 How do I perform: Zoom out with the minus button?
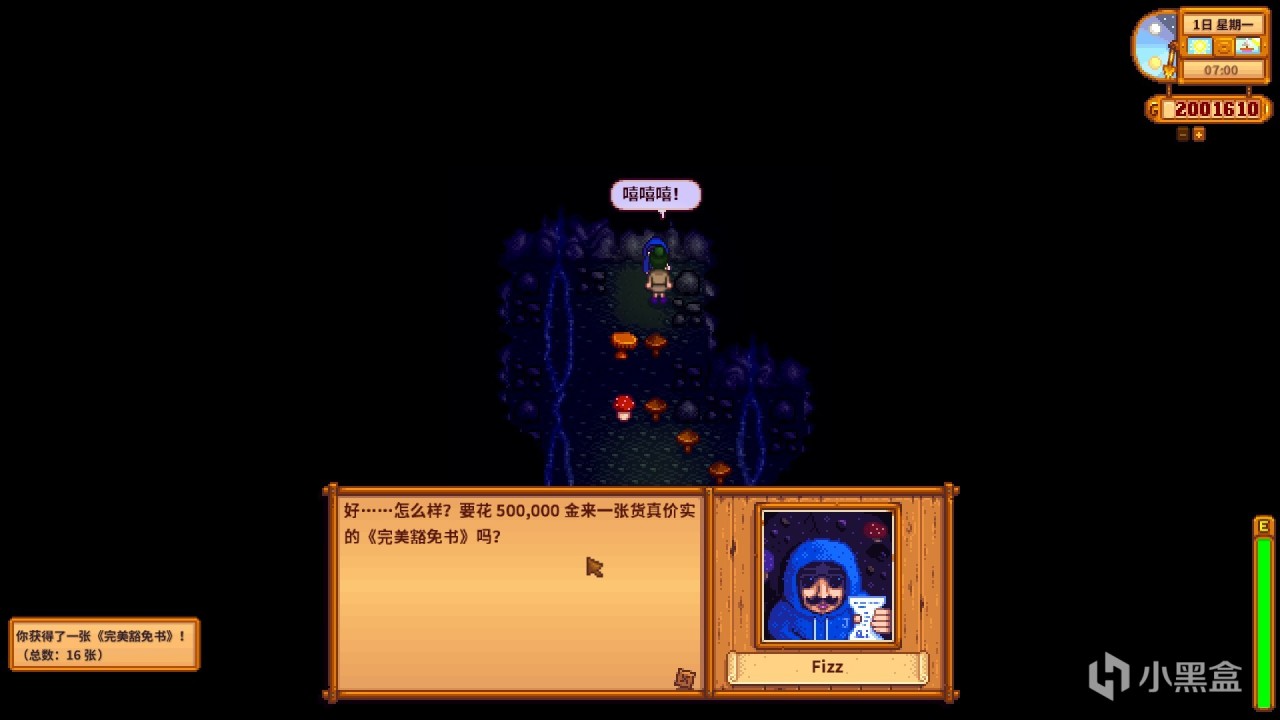(x=1183, y=134)
